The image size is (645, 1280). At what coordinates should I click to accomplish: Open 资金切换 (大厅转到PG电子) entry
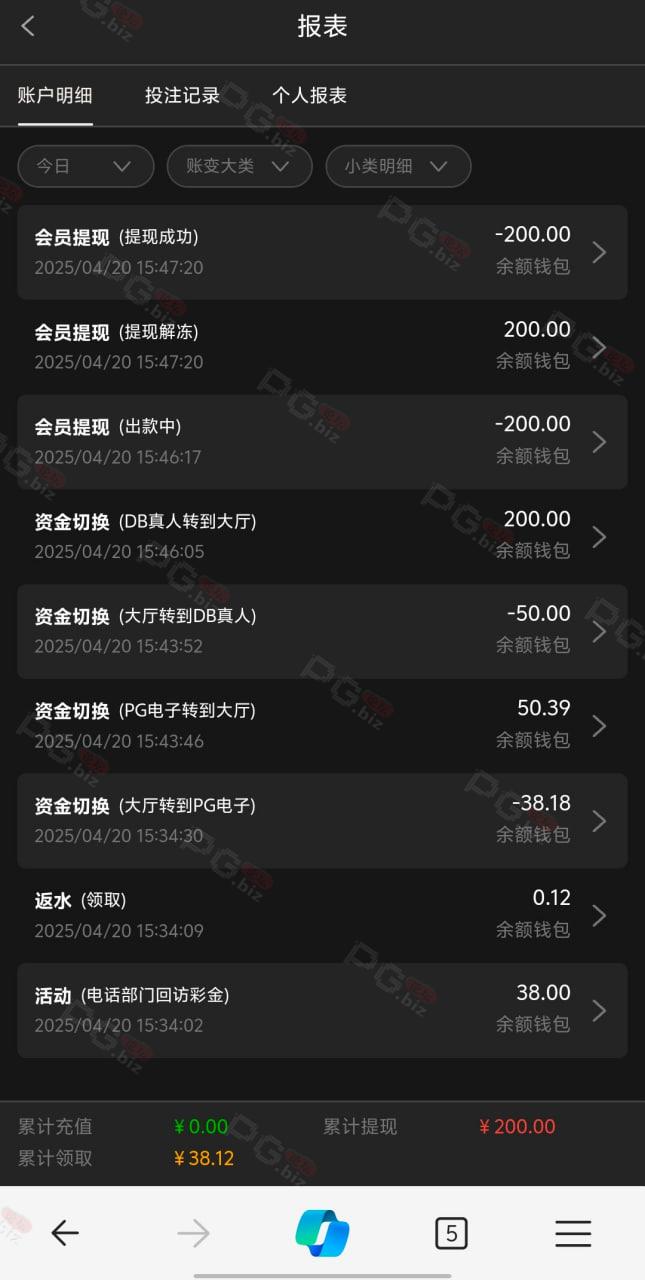click(322, 820)
